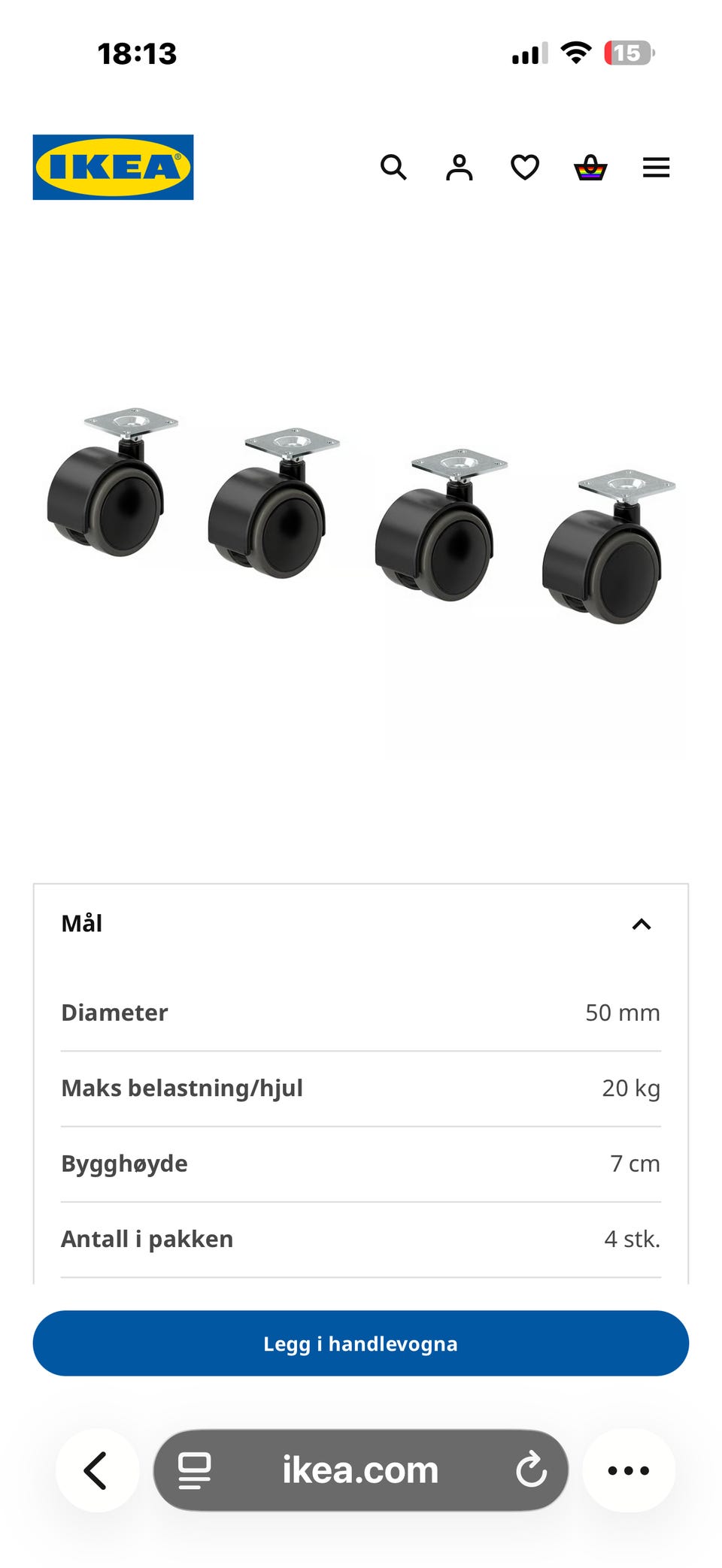Open the castor wheels product image
The image size is (722, 1568).
(361, 517)
